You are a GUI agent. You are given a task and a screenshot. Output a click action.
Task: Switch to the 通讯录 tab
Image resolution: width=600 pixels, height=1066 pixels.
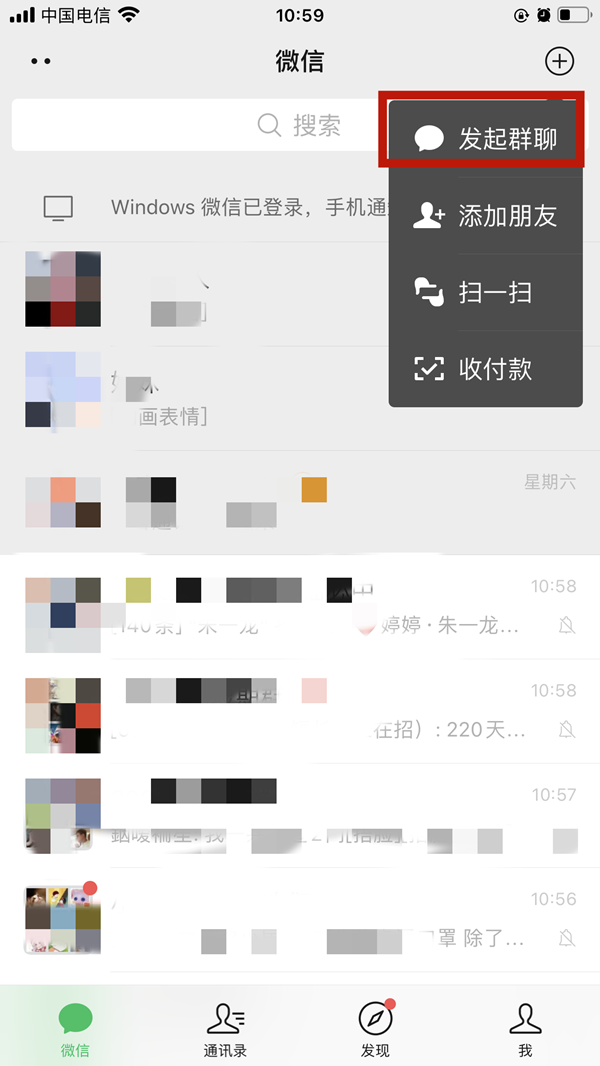[225, 1028]
